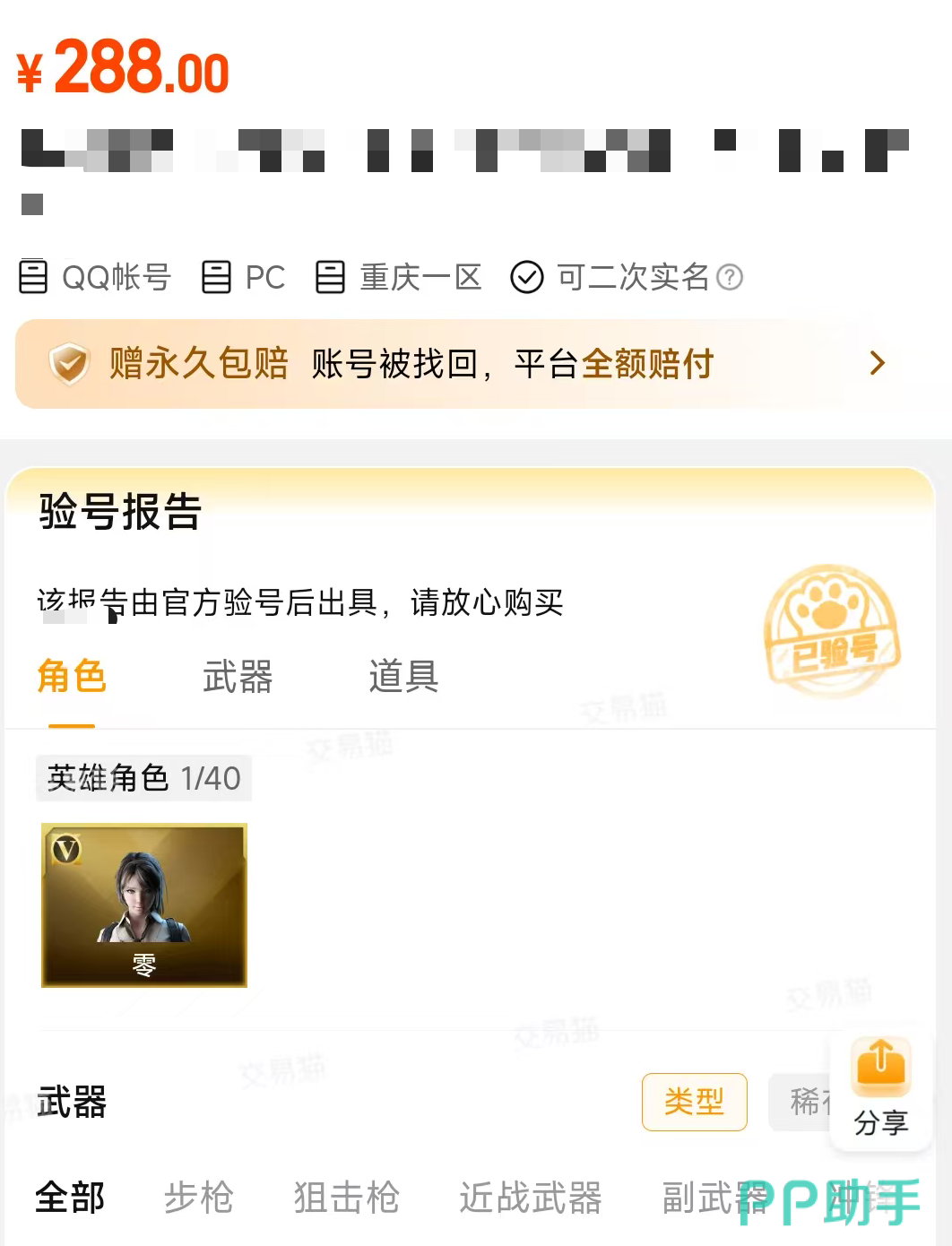
Task: Switch to the 道具 report tab
Action: tap(403, 676)
